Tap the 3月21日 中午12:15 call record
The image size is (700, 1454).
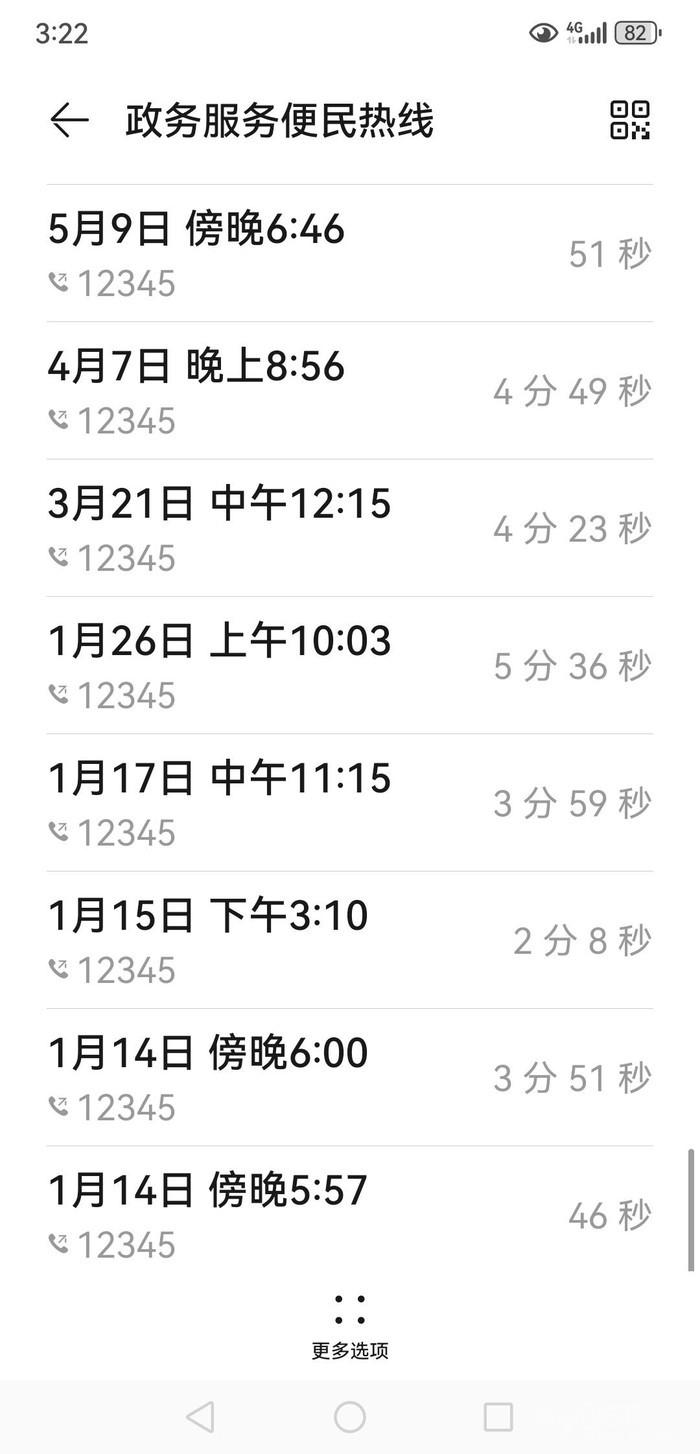[350, 528]
